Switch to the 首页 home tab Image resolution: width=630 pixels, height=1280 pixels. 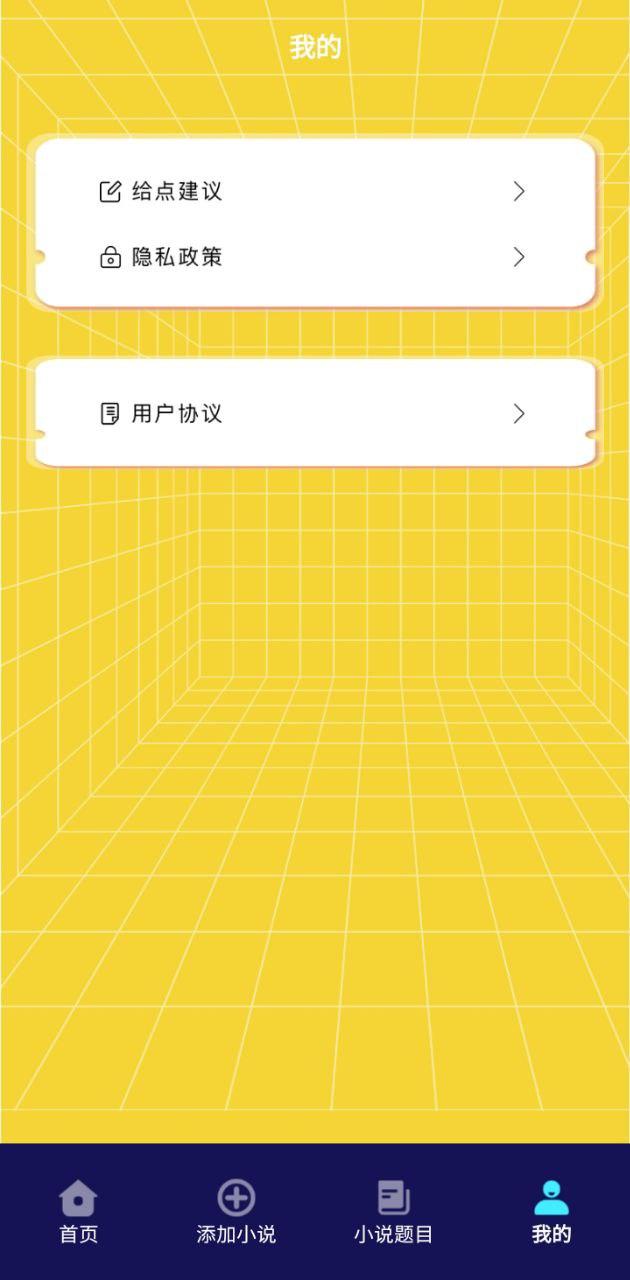78,1211
